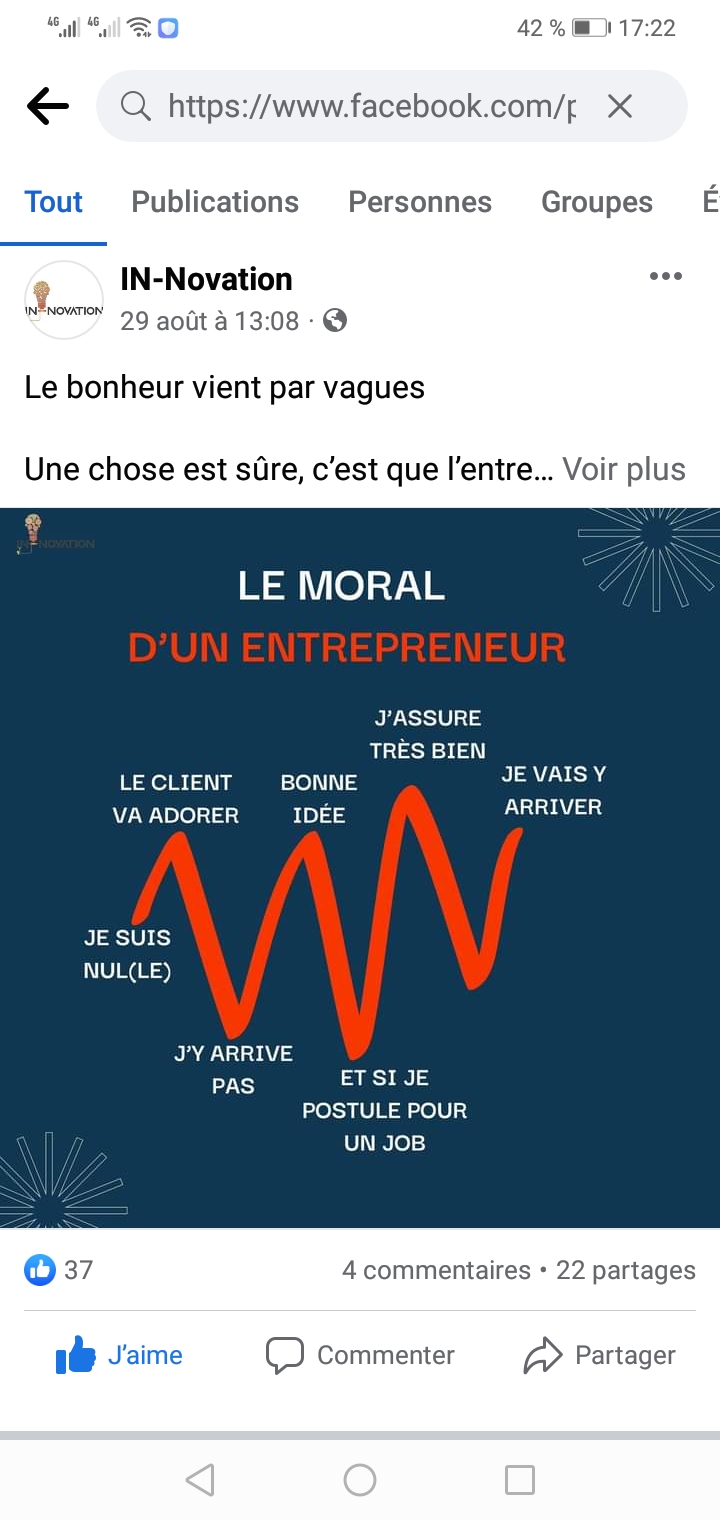720x1520 pixels.
Task: View the 22 partages list
Action: coord(626,1270)
